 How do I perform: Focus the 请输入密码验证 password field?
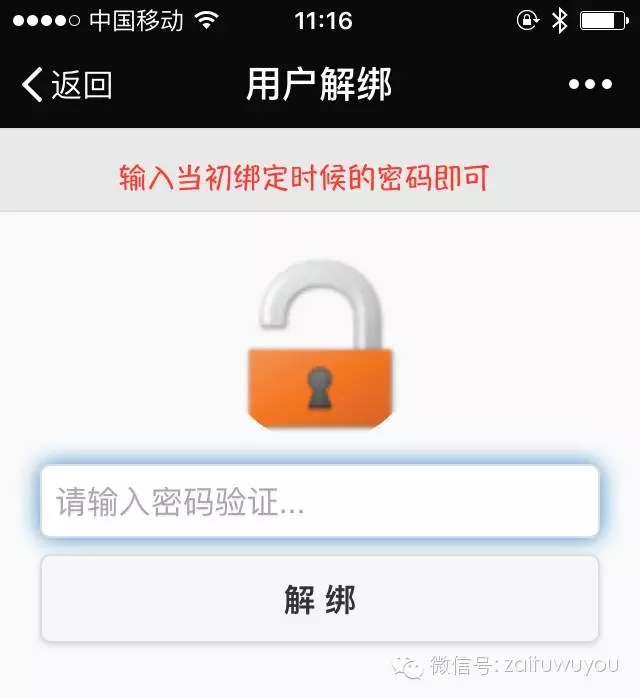point(320,501)
